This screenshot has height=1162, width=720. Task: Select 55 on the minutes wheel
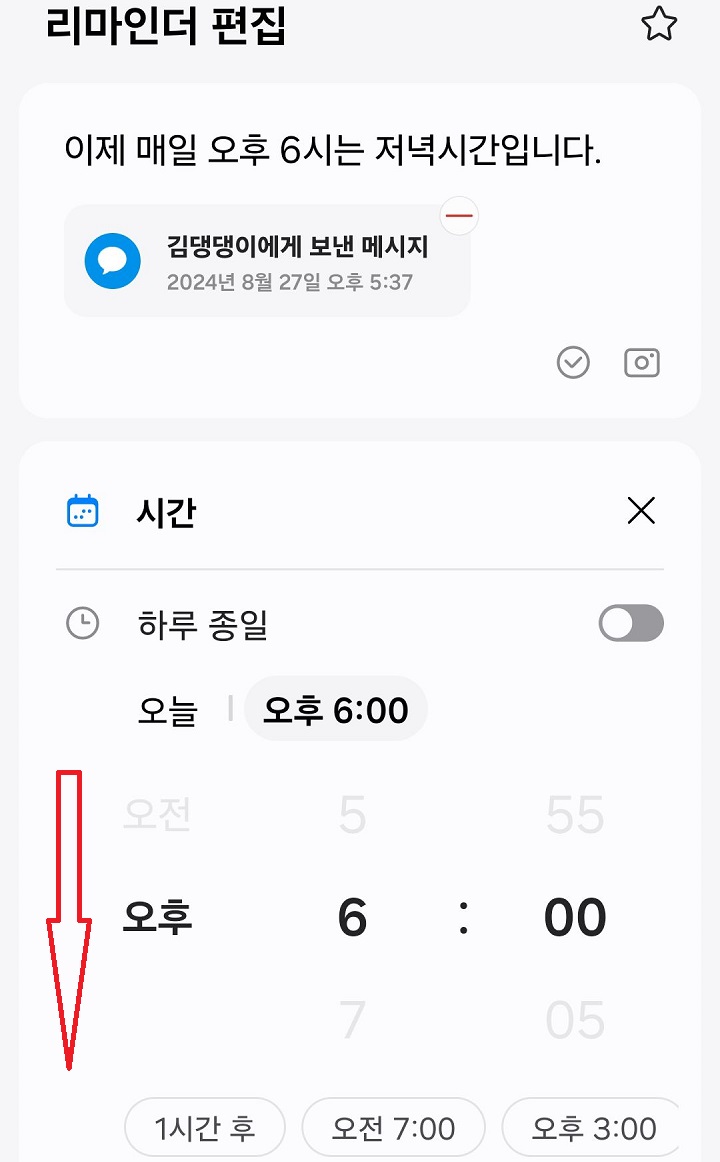point(572,815)
